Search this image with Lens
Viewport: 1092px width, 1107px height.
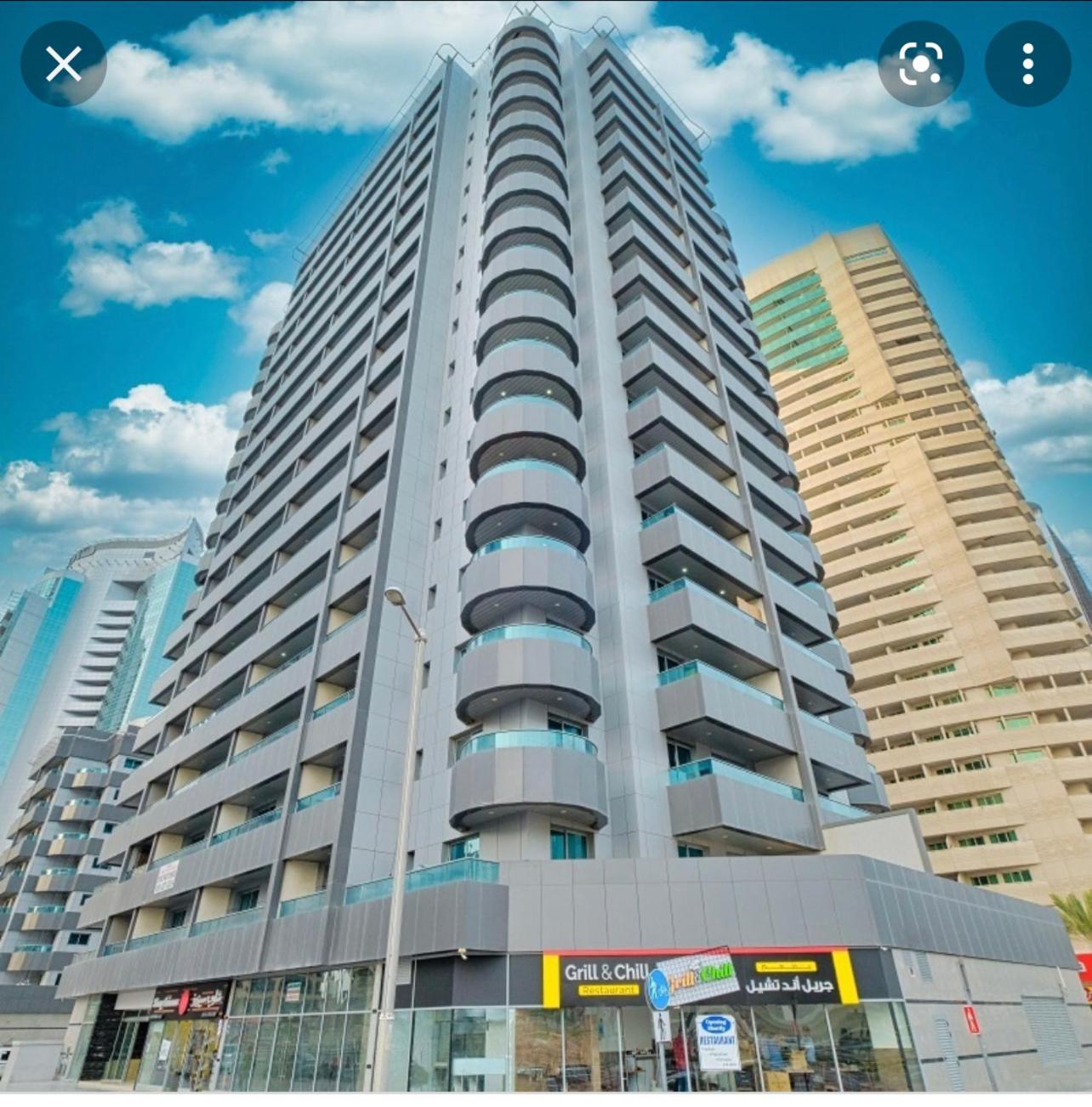point(920,64)
